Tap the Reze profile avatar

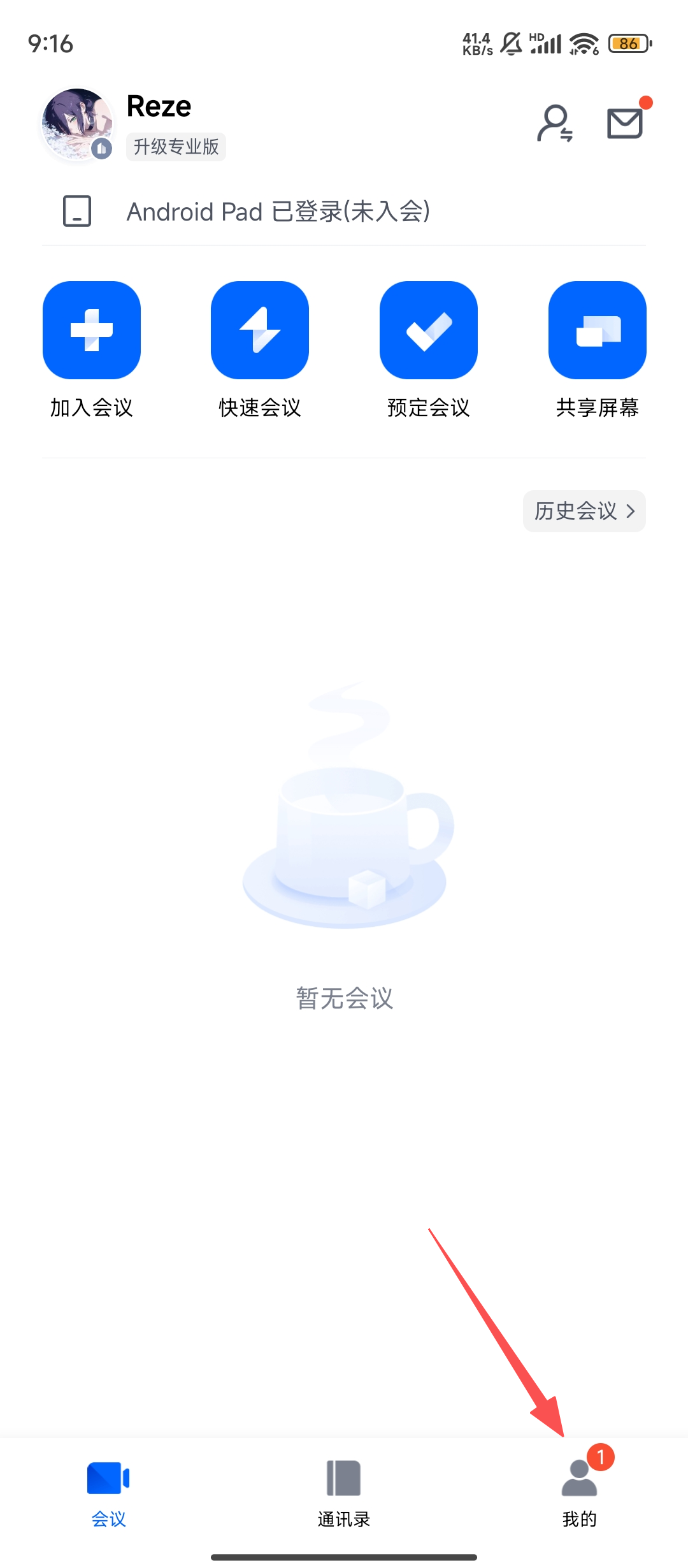point(77,125)
